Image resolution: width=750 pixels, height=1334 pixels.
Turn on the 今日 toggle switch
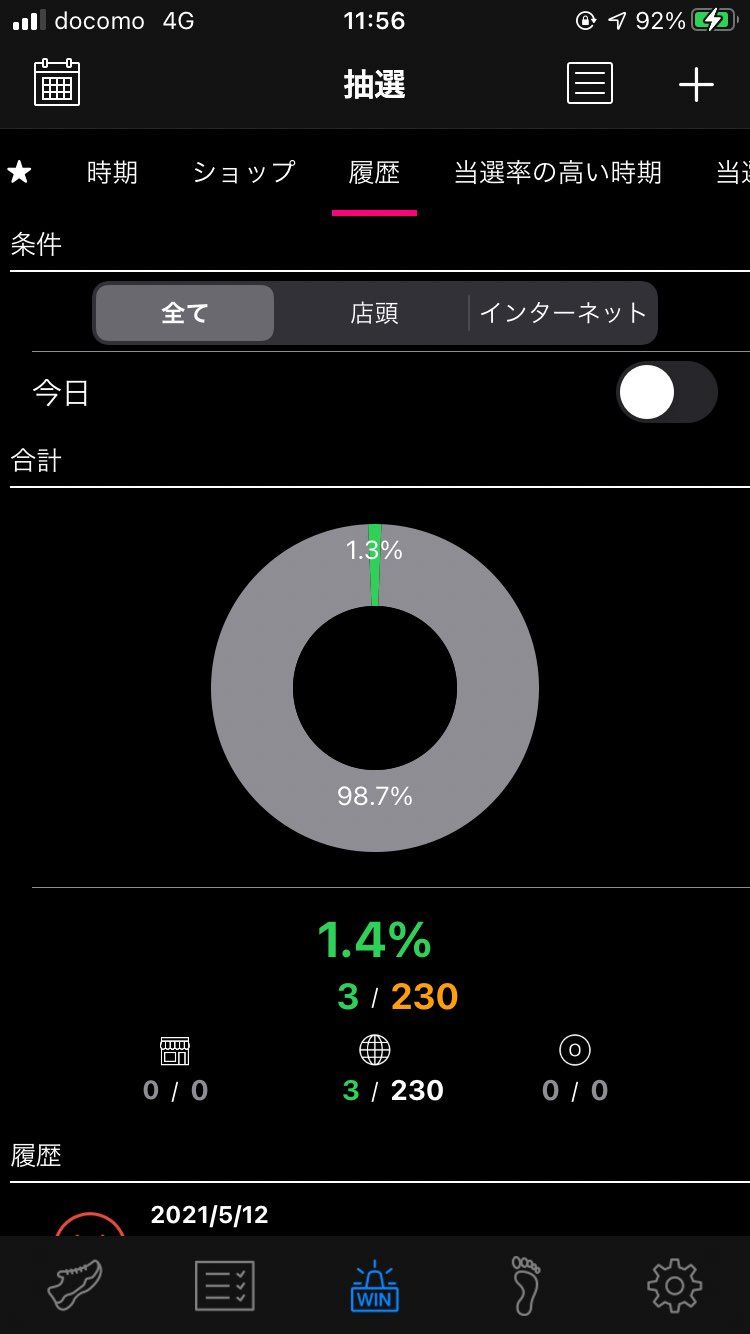(x=666, y=392)
